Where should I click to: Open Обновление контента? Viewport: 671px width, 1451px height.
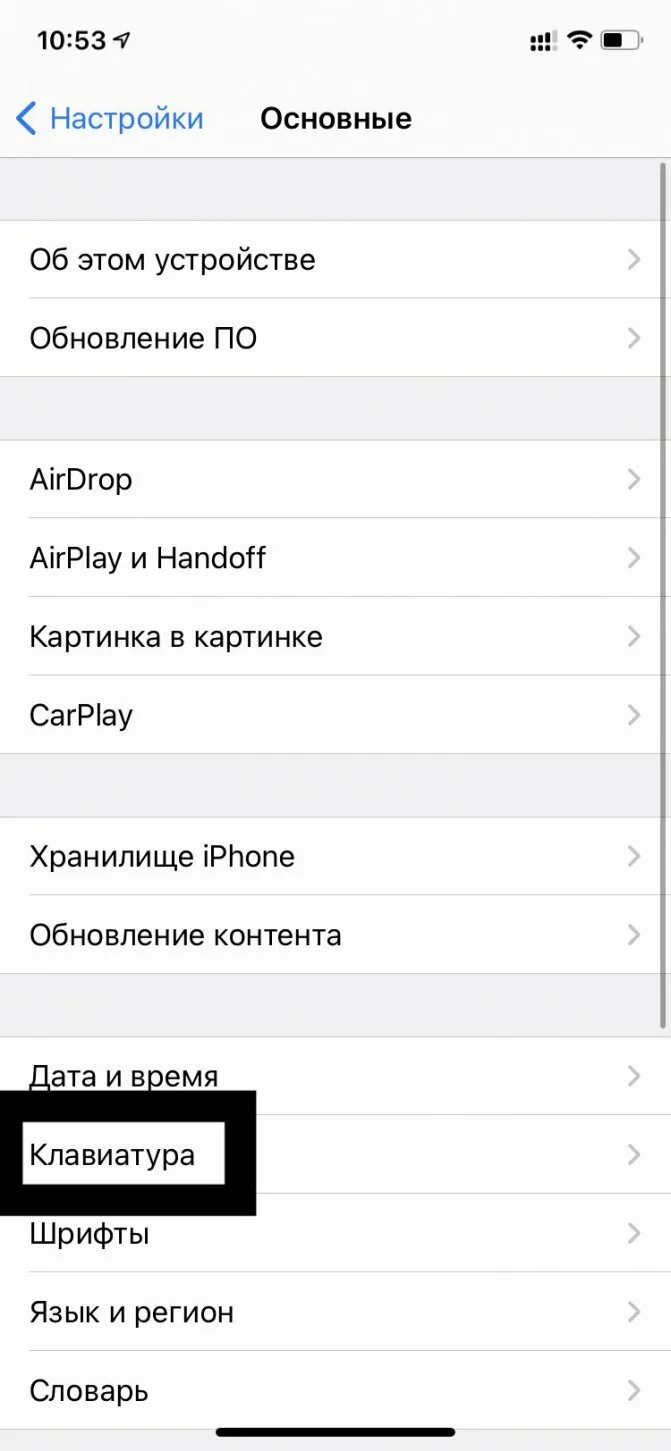click(x=335, y=934)
